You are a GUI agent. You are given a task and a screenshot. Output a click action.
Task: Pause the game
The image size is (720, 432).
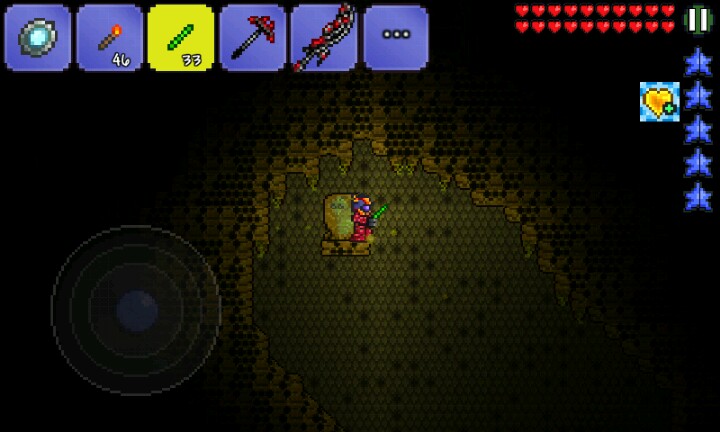tap(697, 19)
